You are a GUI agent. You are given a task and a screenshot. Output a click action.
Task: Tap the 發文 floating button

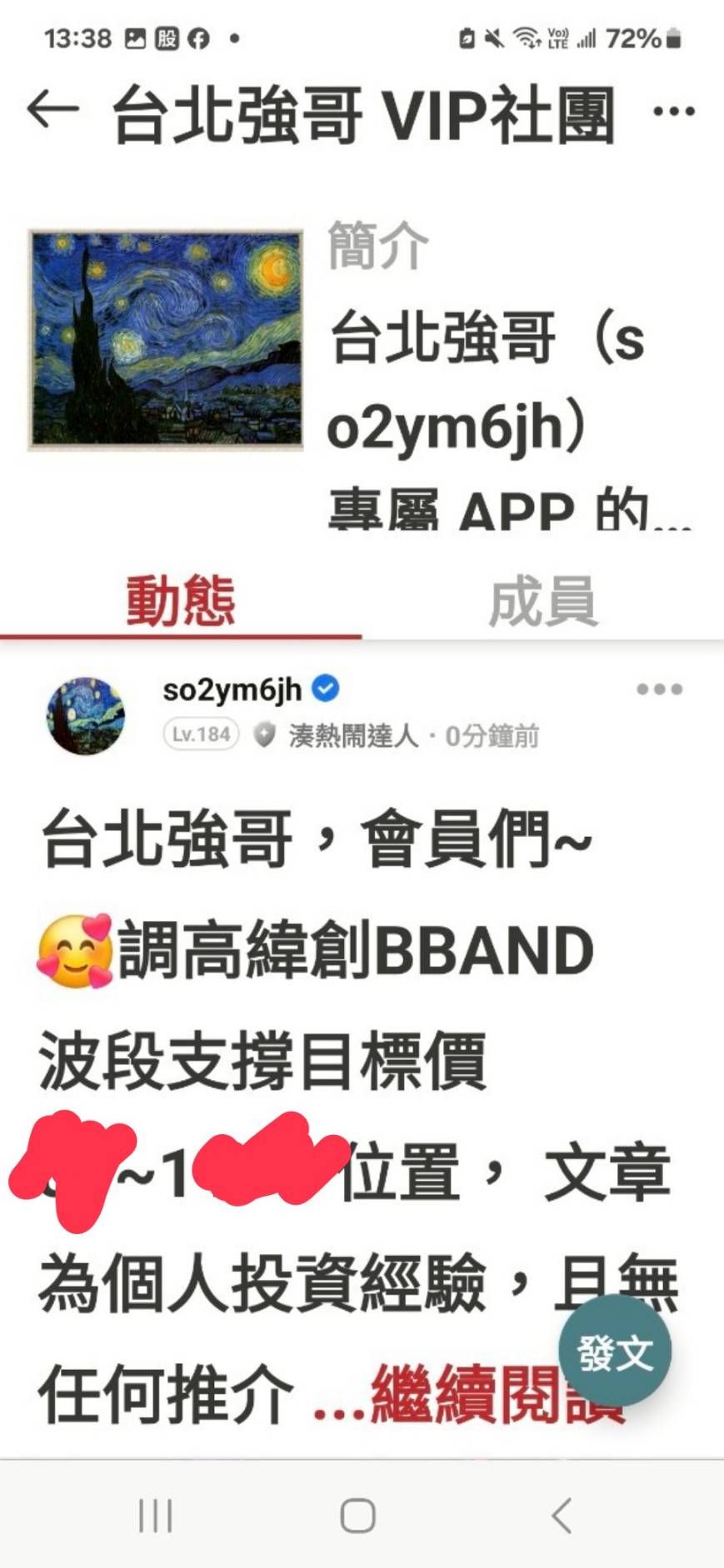(615, 1352)
